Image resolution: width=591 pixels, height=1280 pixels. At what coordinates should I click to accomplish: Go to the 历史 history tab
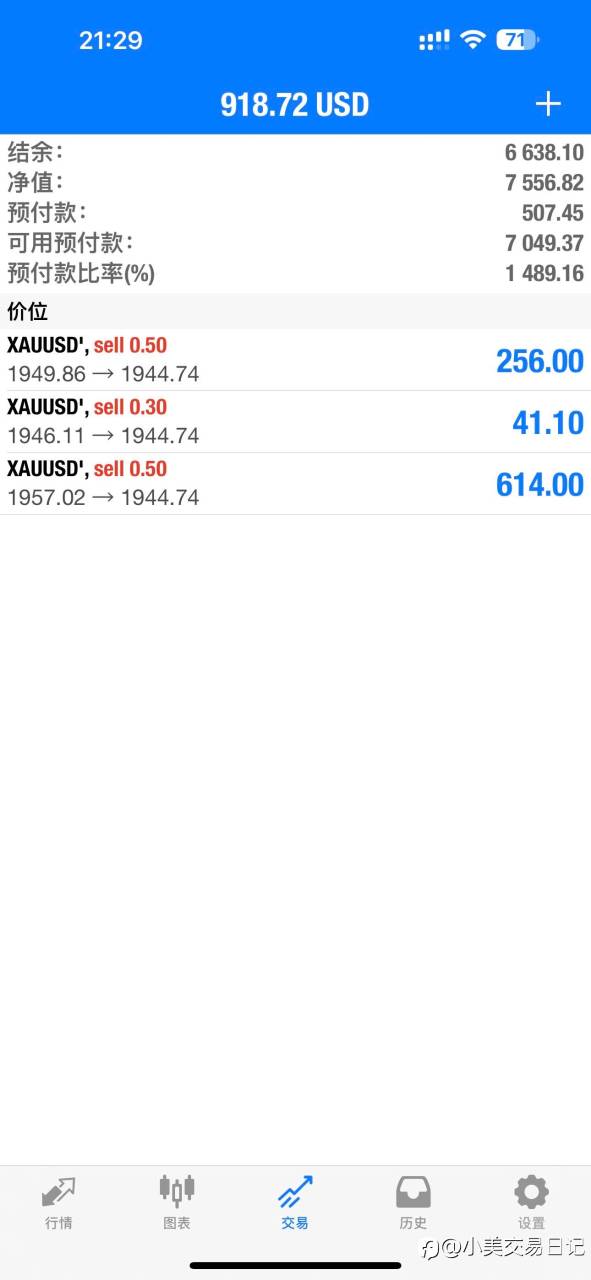(413, 1202)
